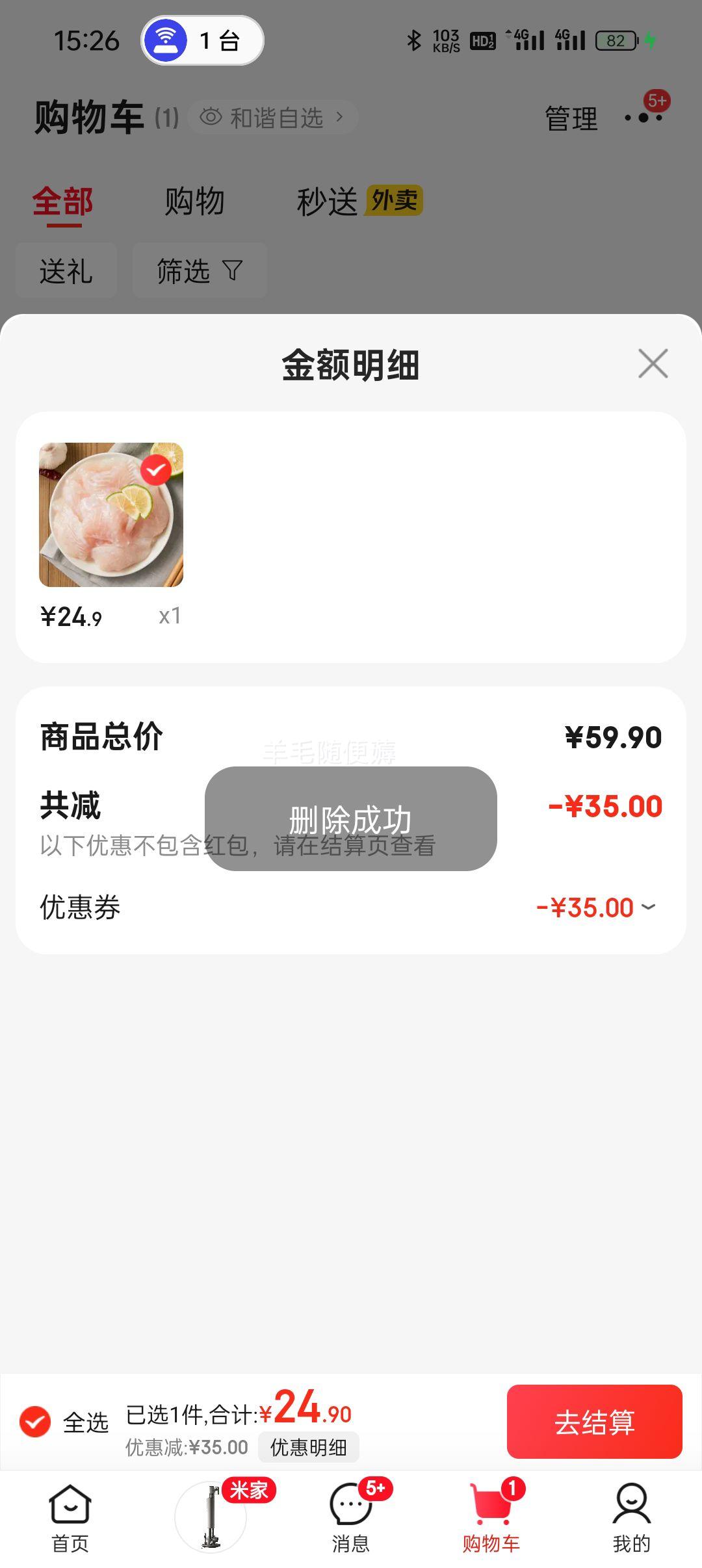Screen dimensions: 702x1568
Task: Switch to the 购物 tab
Action: tap(194, 202)
